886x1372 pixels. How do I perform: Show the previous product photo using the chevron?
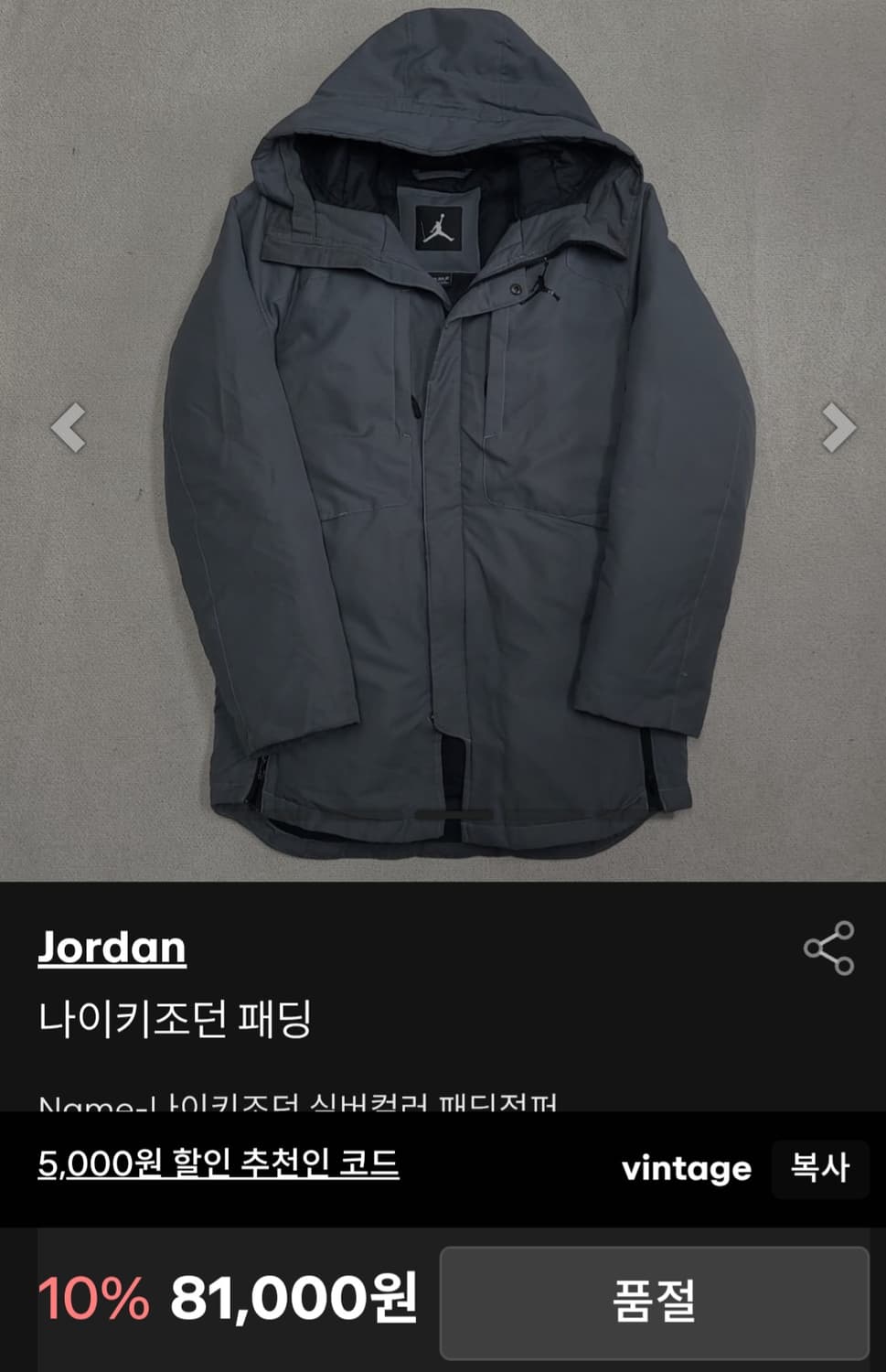[x=69, y=428]
